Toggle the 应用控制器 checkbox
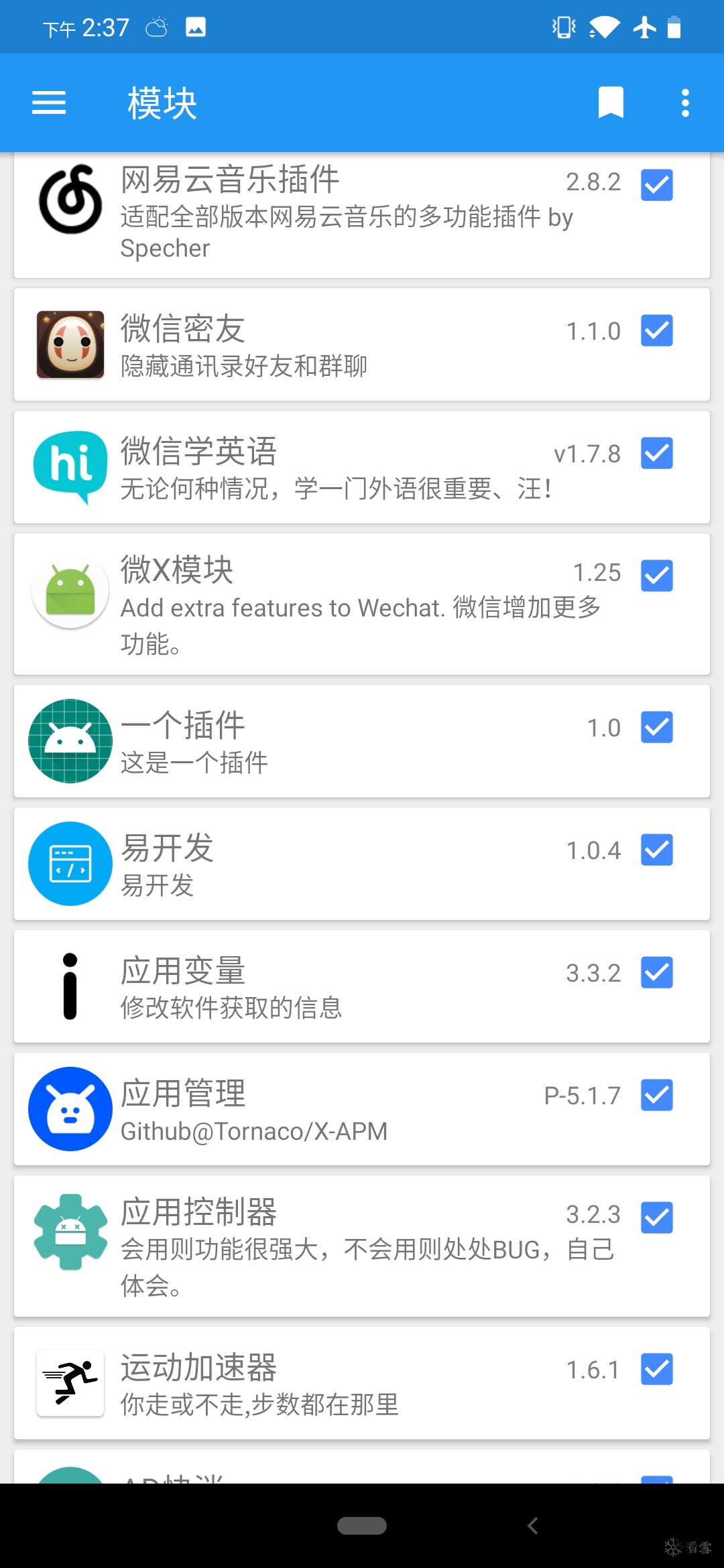Image resolution: width=724 pixels, height=1568 pixels. (x=657, y=1218)
